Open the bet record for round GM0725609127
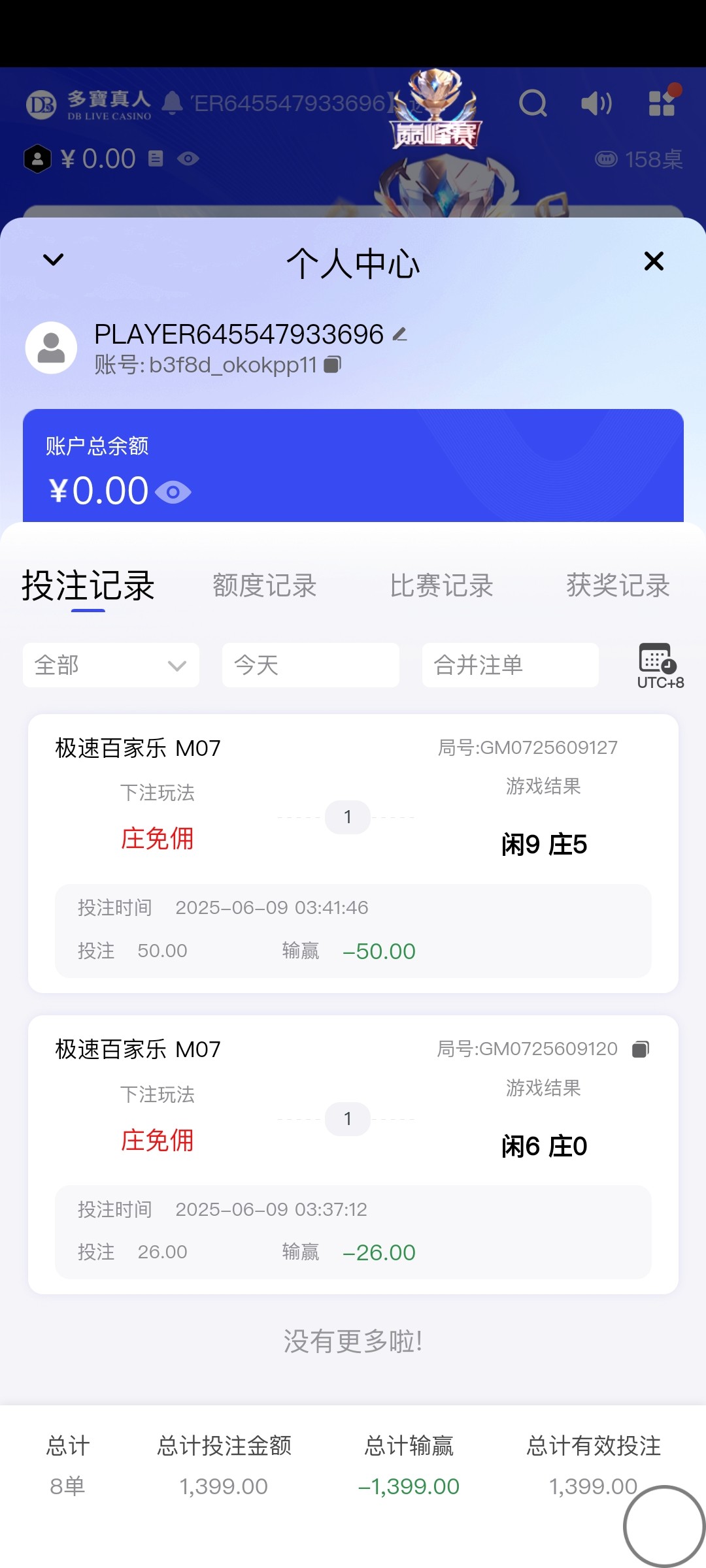The height and width of the screenshot is (1568, 706). pos(353,853)
